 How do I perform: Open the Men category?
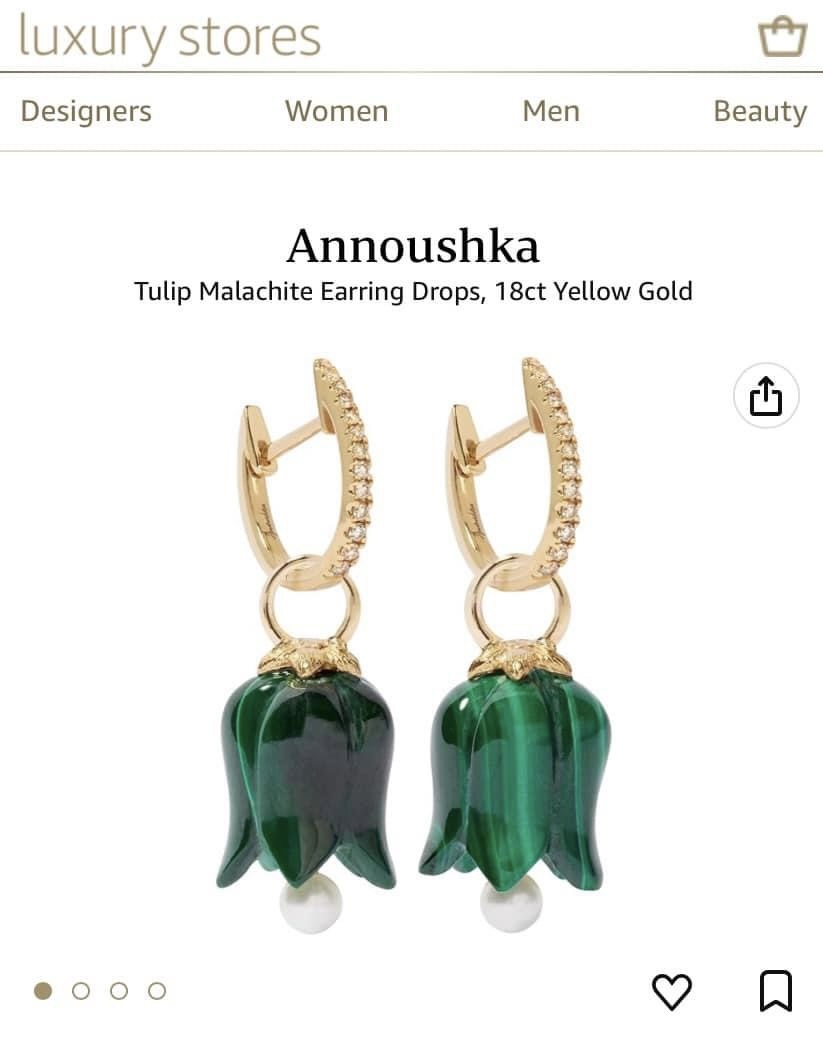551,111
